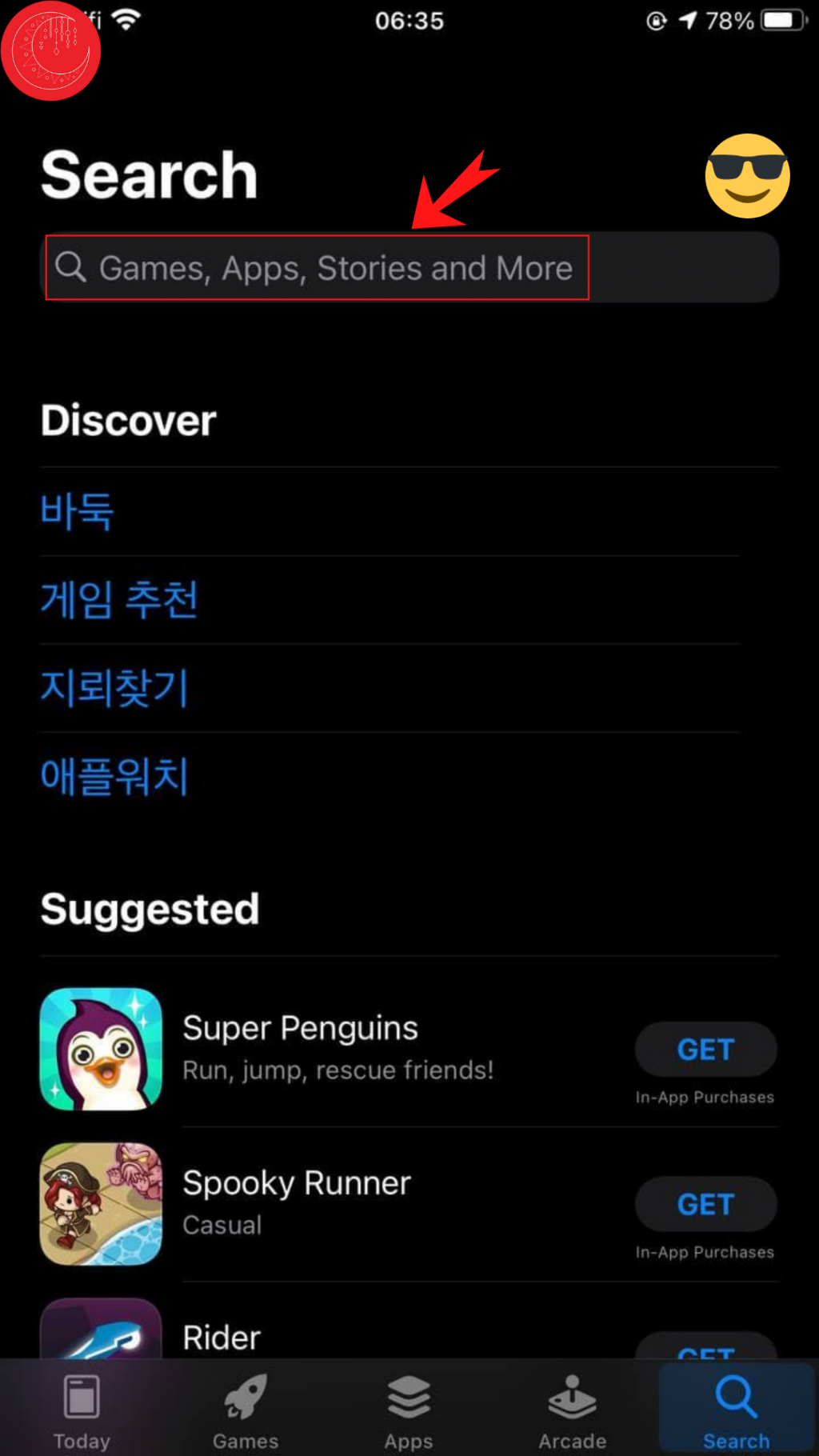Switch to the Apps tab
Screen dimensions: 819x1456
[x=409, y=1412]
